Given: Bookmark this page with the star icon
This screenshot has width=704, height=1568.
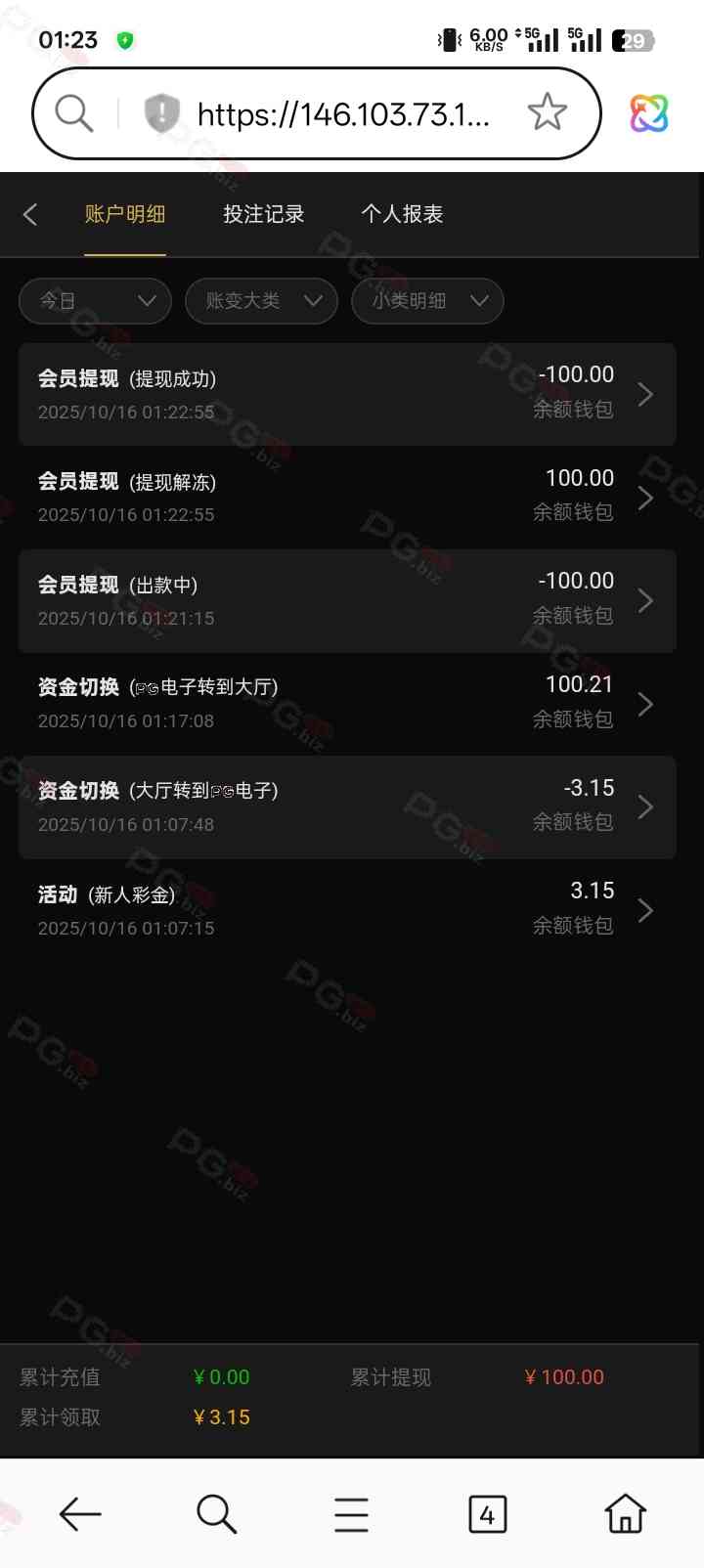Looking at the screenshot, I should point(547,112).
